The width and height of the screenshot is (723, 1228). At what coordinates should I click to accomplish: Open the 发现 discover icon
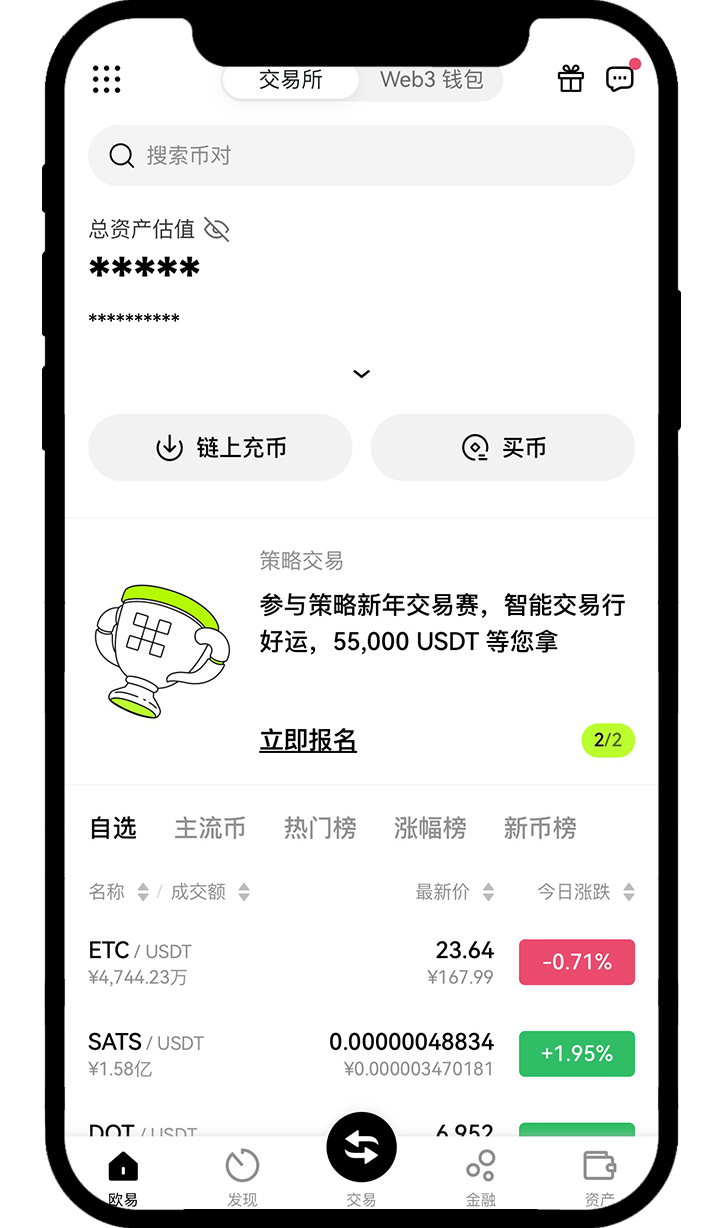tap(242, 1165)
